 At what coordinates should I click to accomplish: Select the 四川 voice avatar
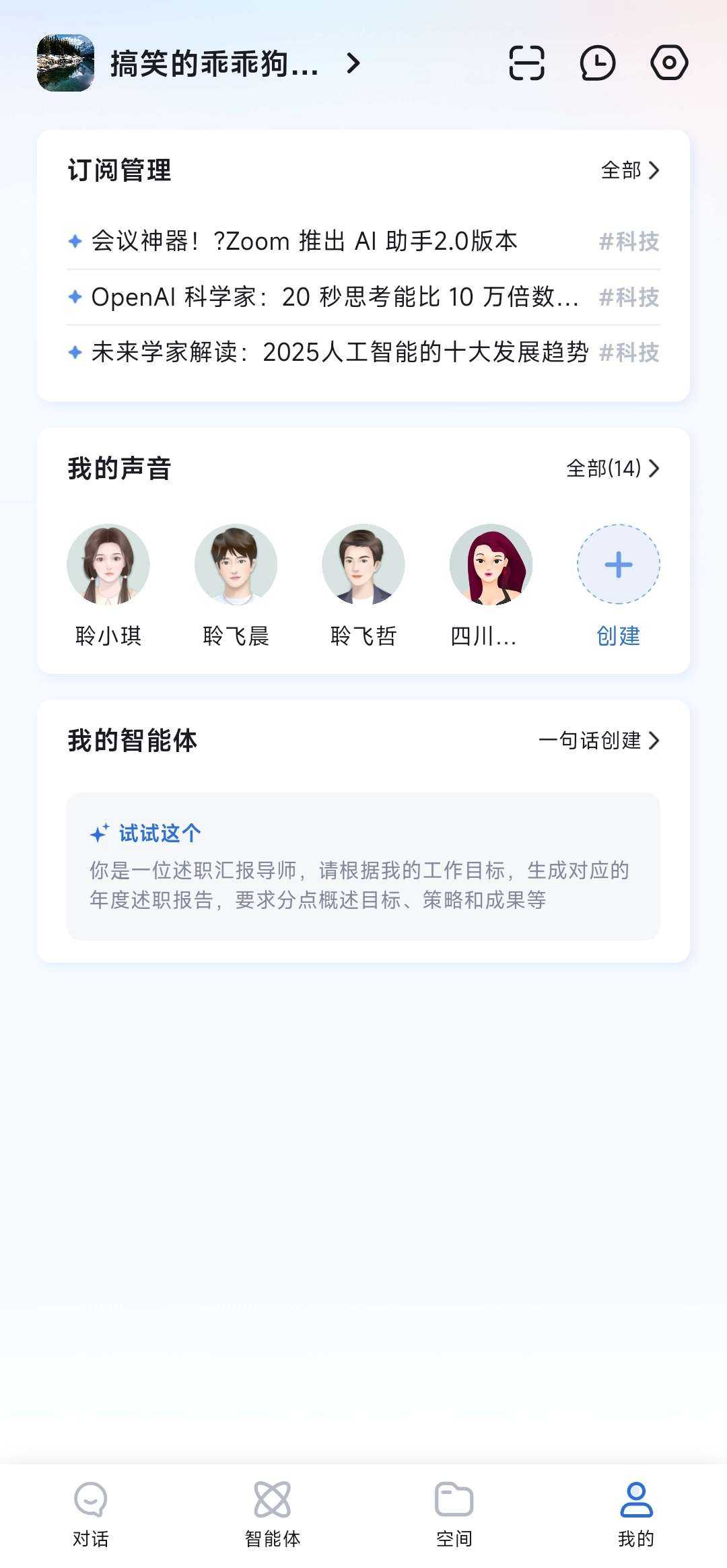491,565
